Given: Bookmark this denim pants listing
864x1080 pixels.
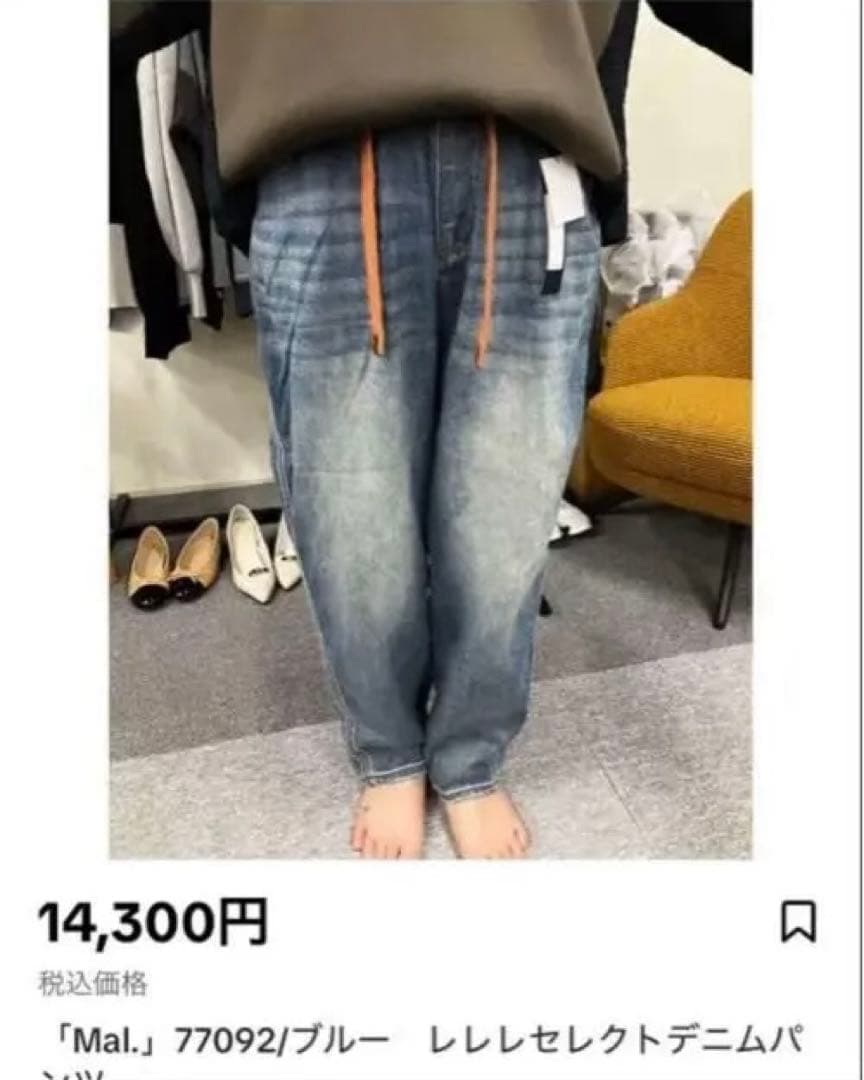Looking at the screenshot, I should [x=798, y=922].
